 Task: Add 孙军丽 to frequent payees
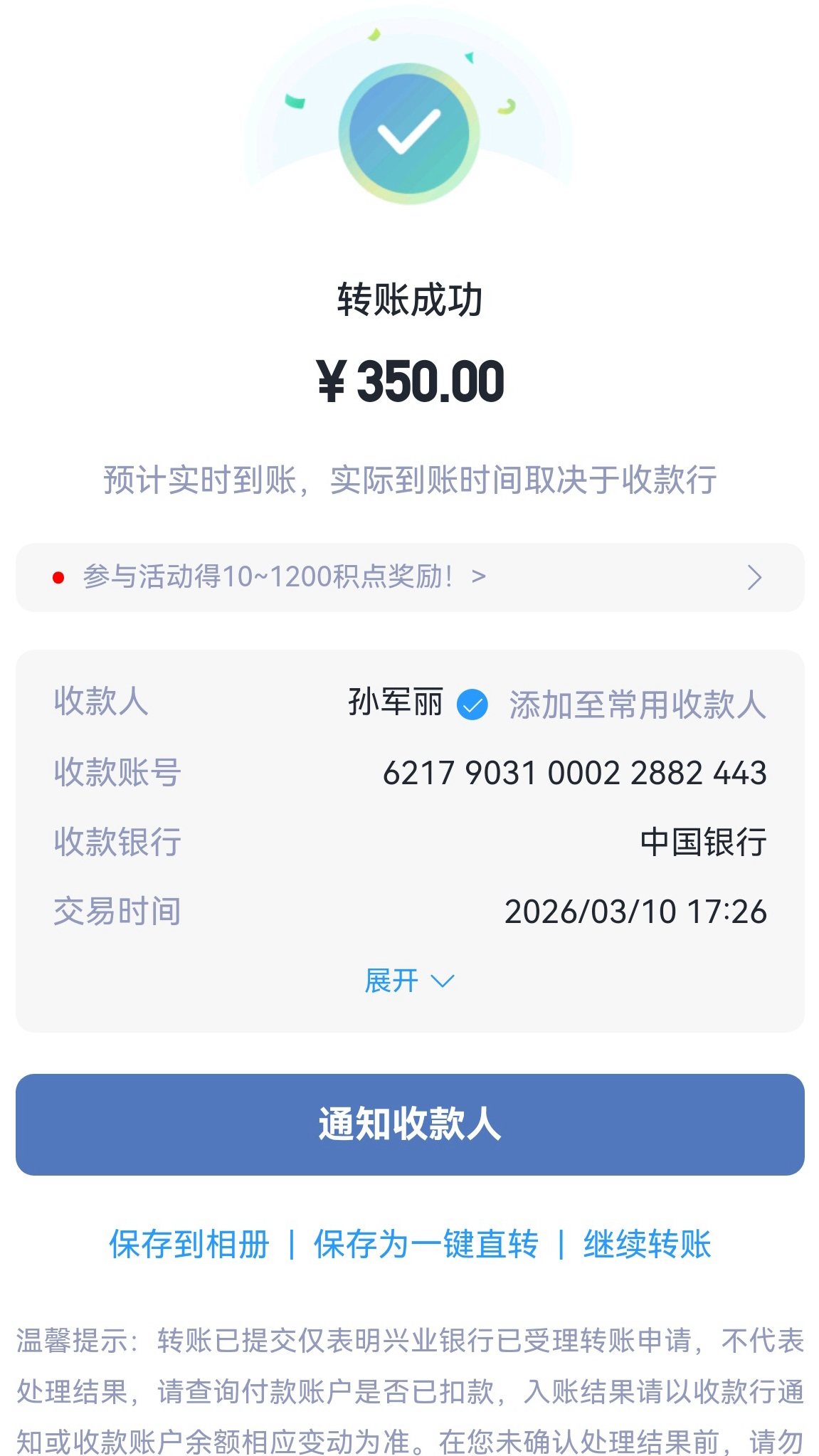[x=637, y=705]
